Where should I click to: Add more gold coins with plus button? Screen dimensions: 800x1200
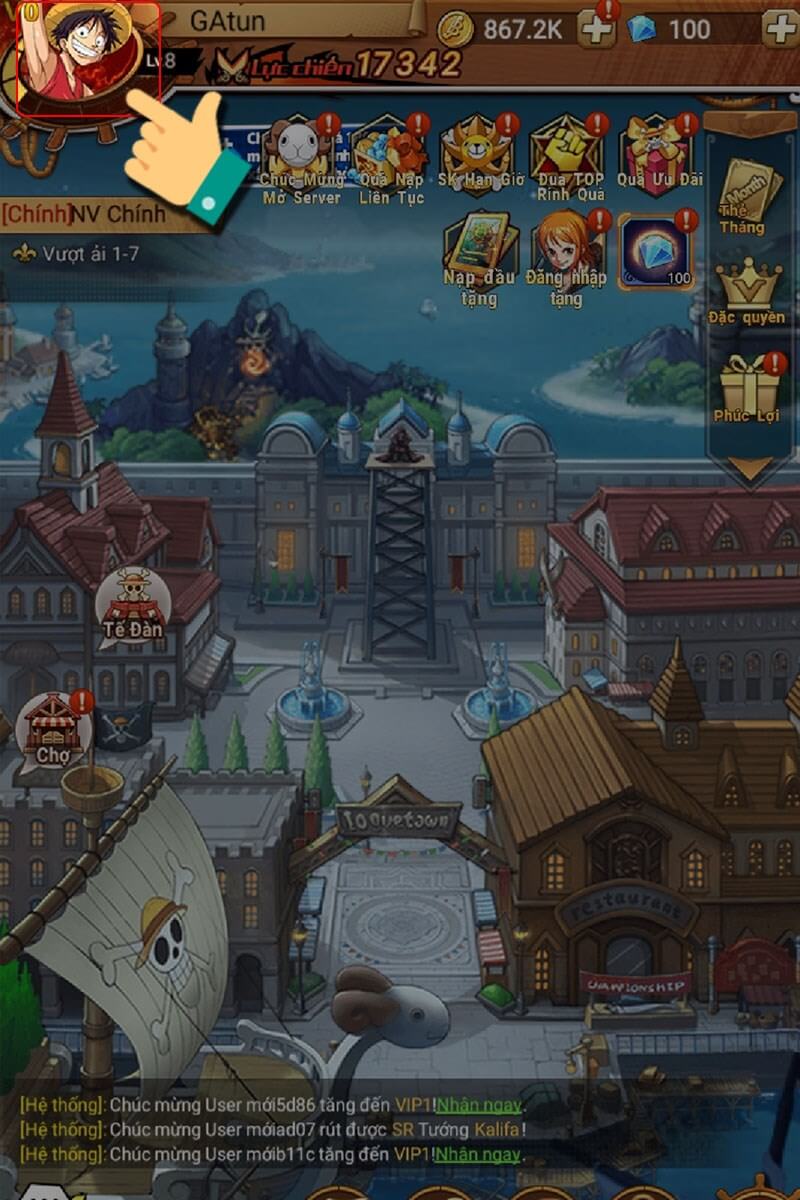(x=597, y=29)
